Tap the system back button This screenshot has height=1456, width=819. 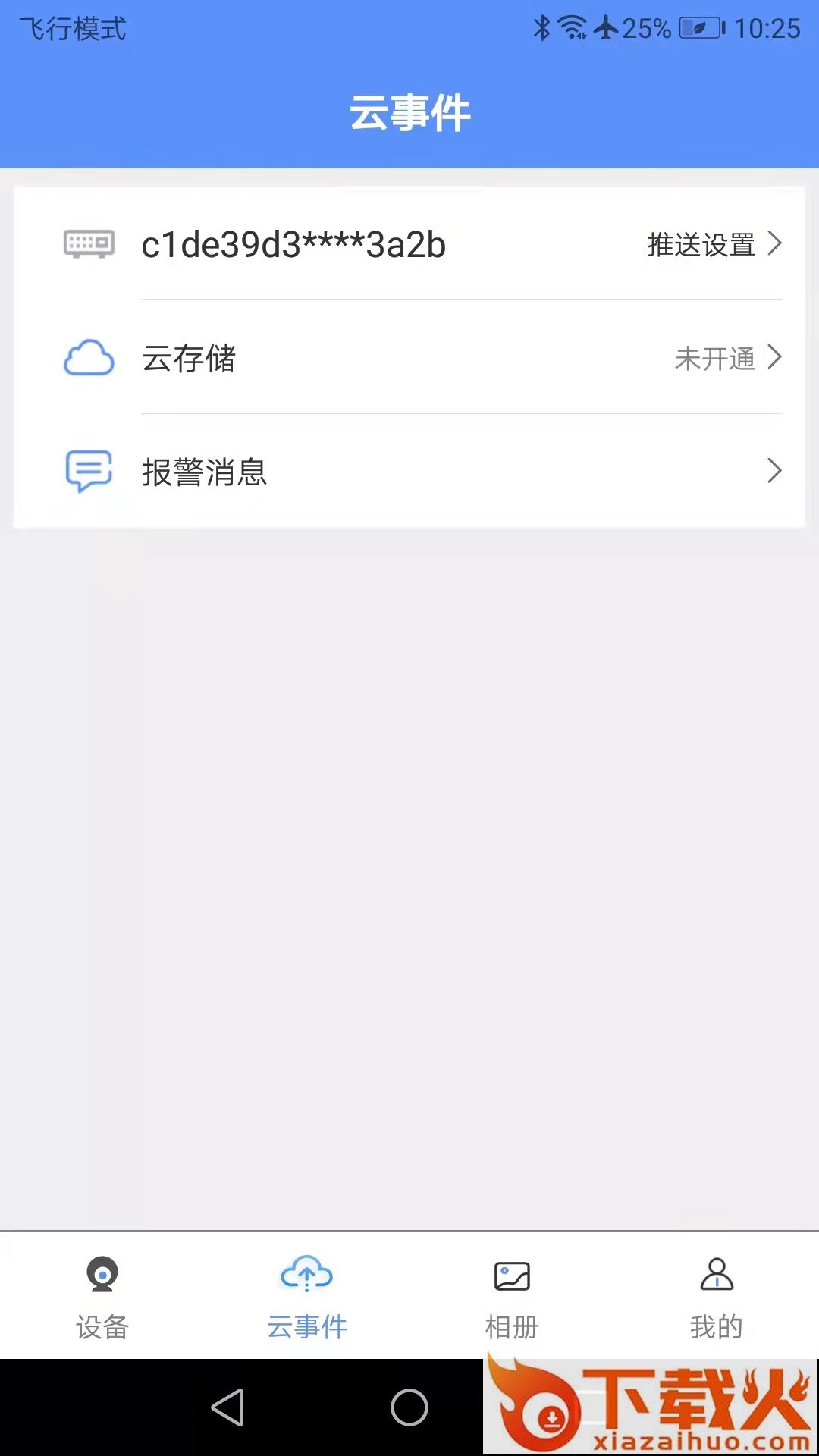pos(227,1407)
